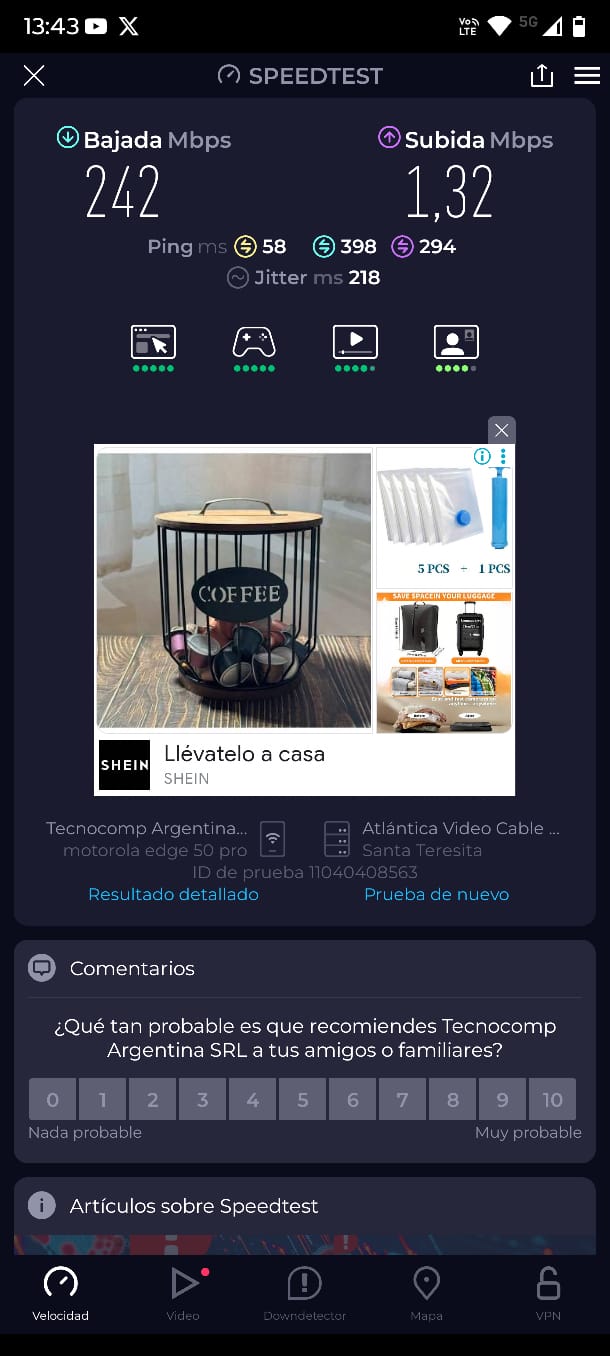Open the SHEIN coffee pod holder ad
This screenshot has width=610, height=1356.
[234, 590]
